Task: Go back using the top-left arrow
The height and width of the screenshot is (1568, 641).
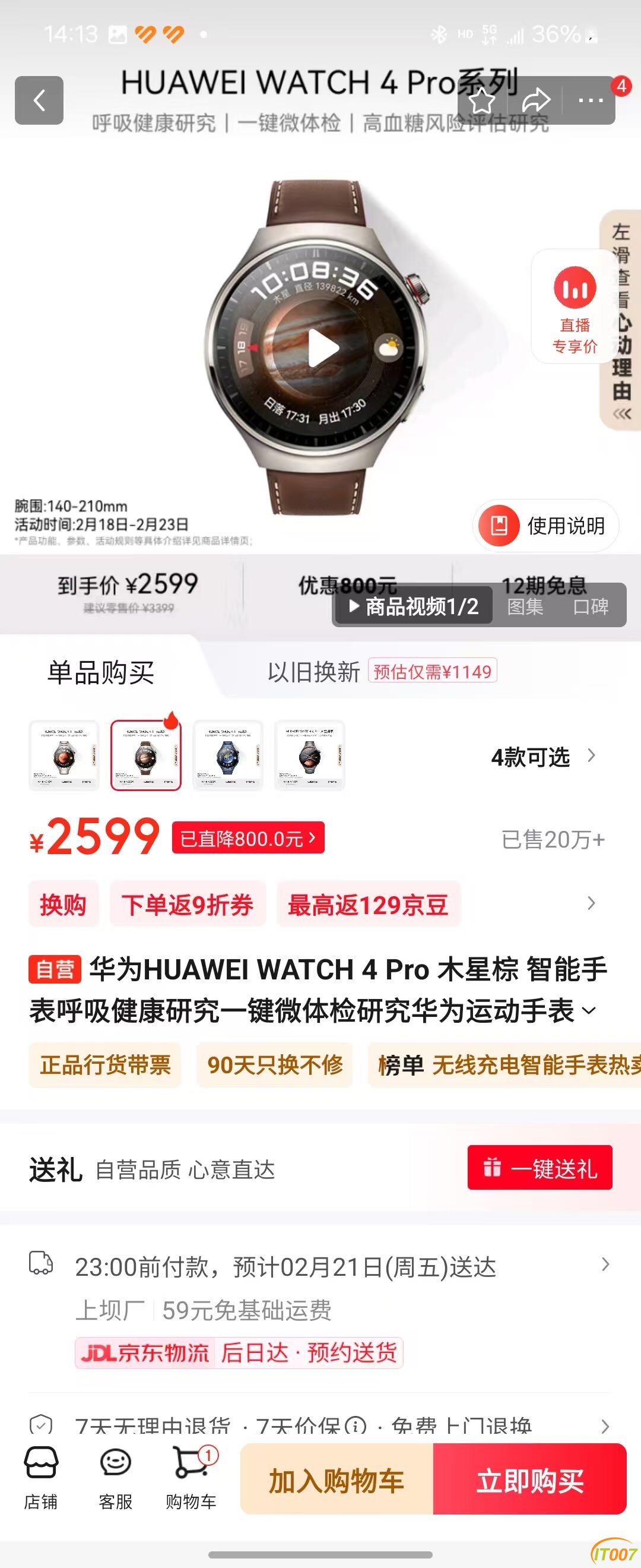Action: (x=39, y=100)
